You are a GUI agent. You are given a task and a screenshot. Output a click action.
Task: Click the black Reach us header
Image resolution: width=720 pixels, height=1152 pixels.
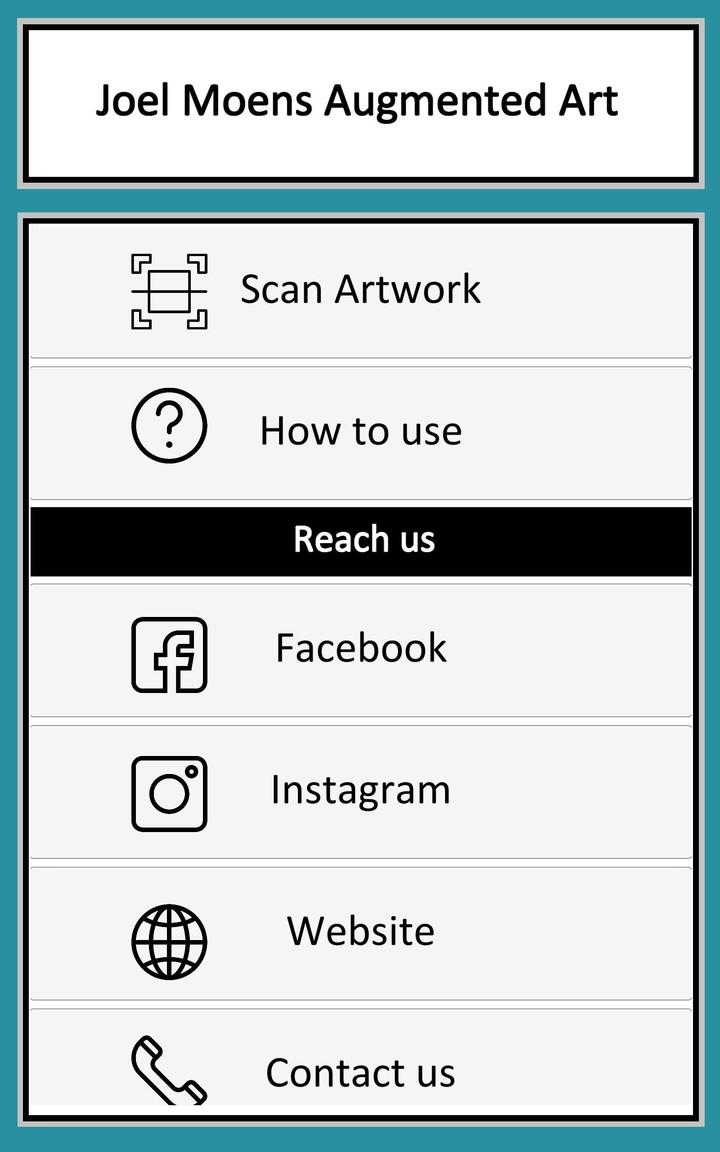coord(362,539)
